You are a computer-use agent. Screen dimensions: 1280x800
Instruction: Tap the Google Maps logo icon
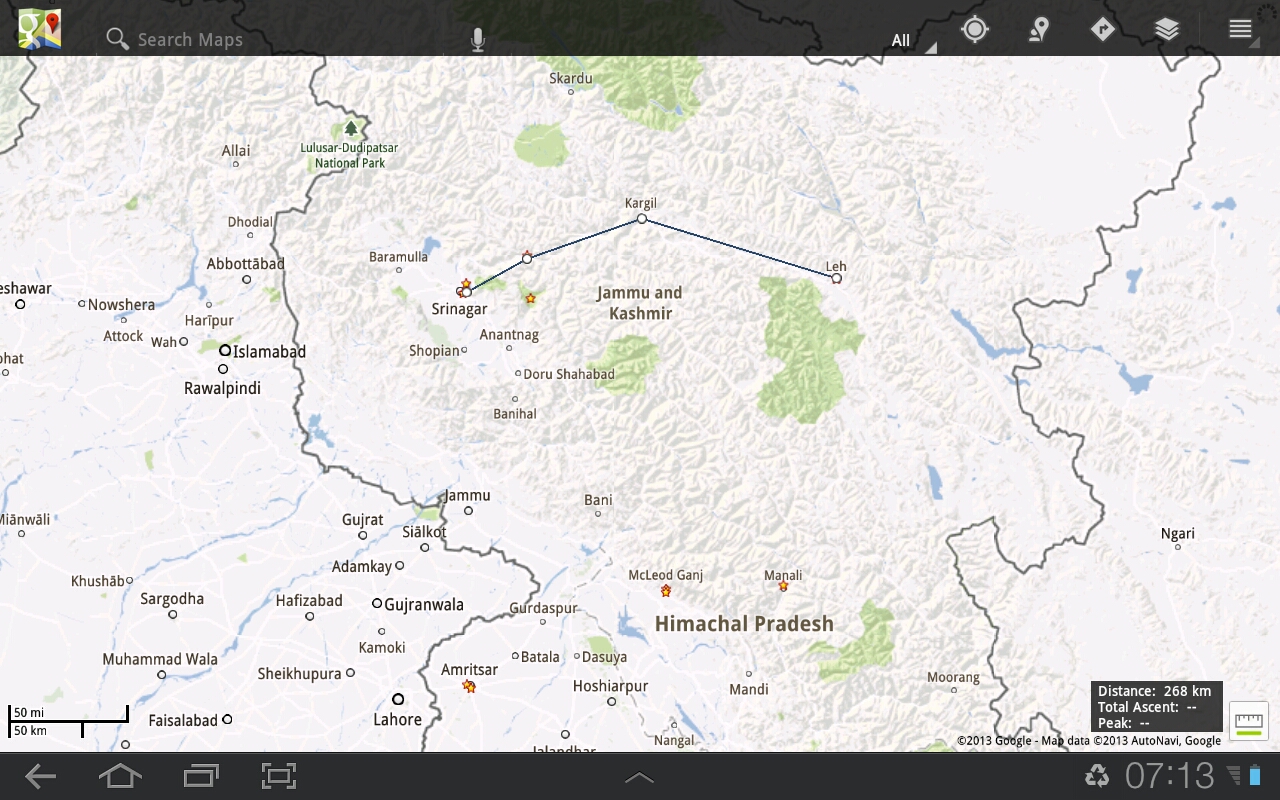click(39, 29)
